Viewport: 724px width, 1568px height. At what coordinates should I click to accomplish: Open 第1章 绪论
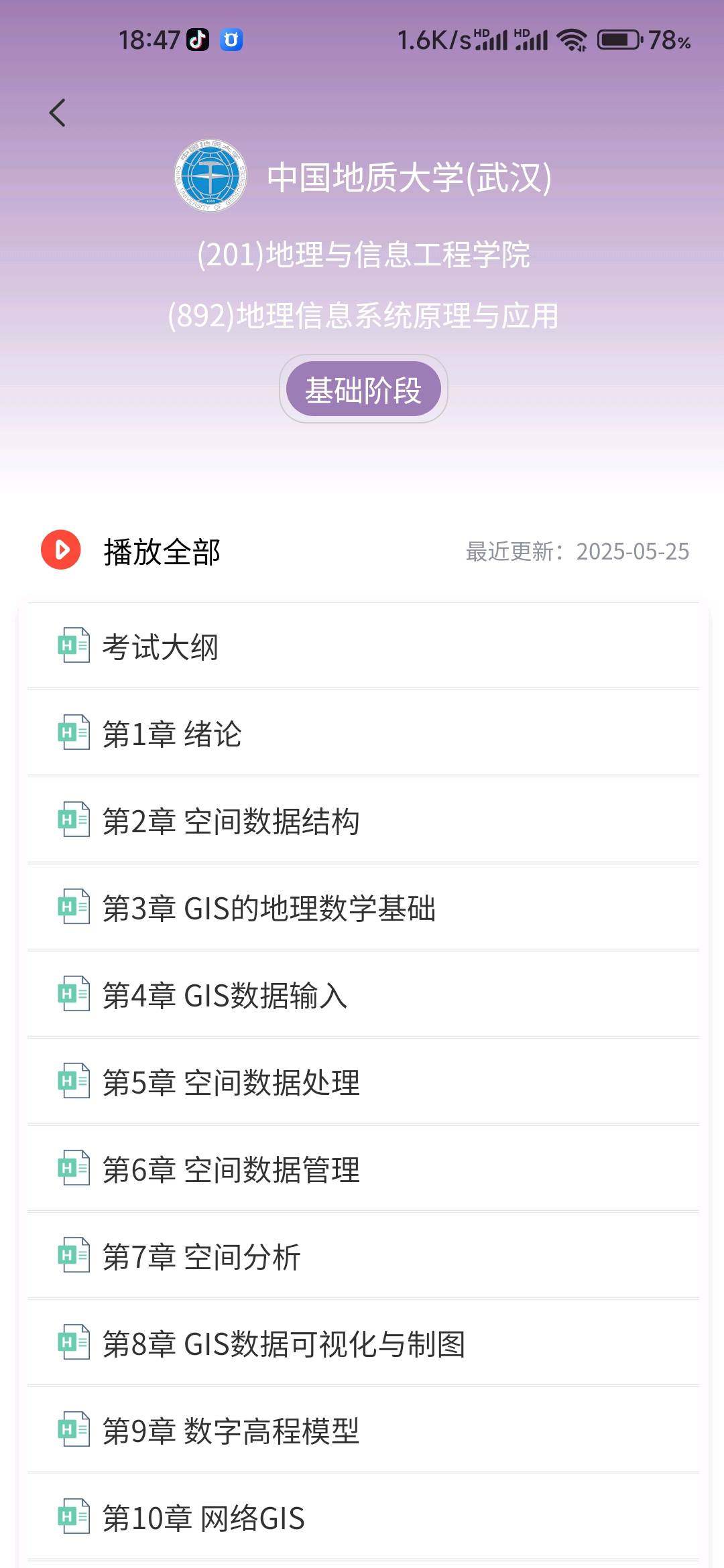[172, 734]
